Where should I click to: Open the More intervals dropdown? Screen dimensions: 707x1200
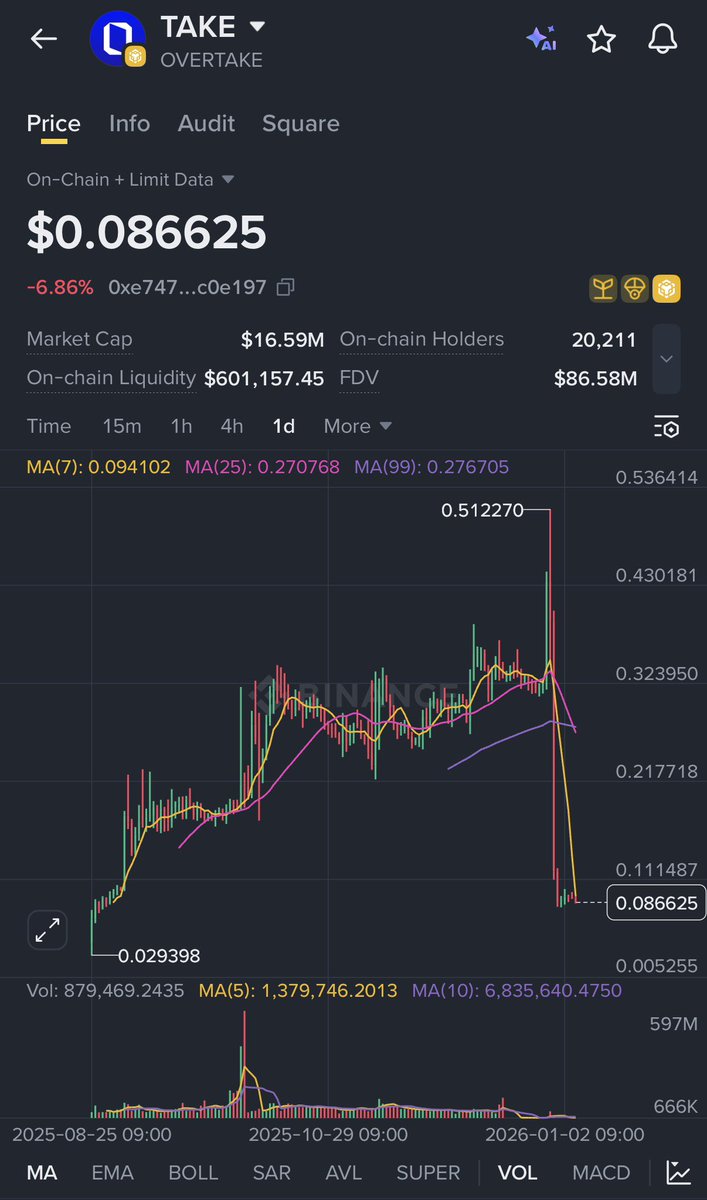(x=357, y=426)
